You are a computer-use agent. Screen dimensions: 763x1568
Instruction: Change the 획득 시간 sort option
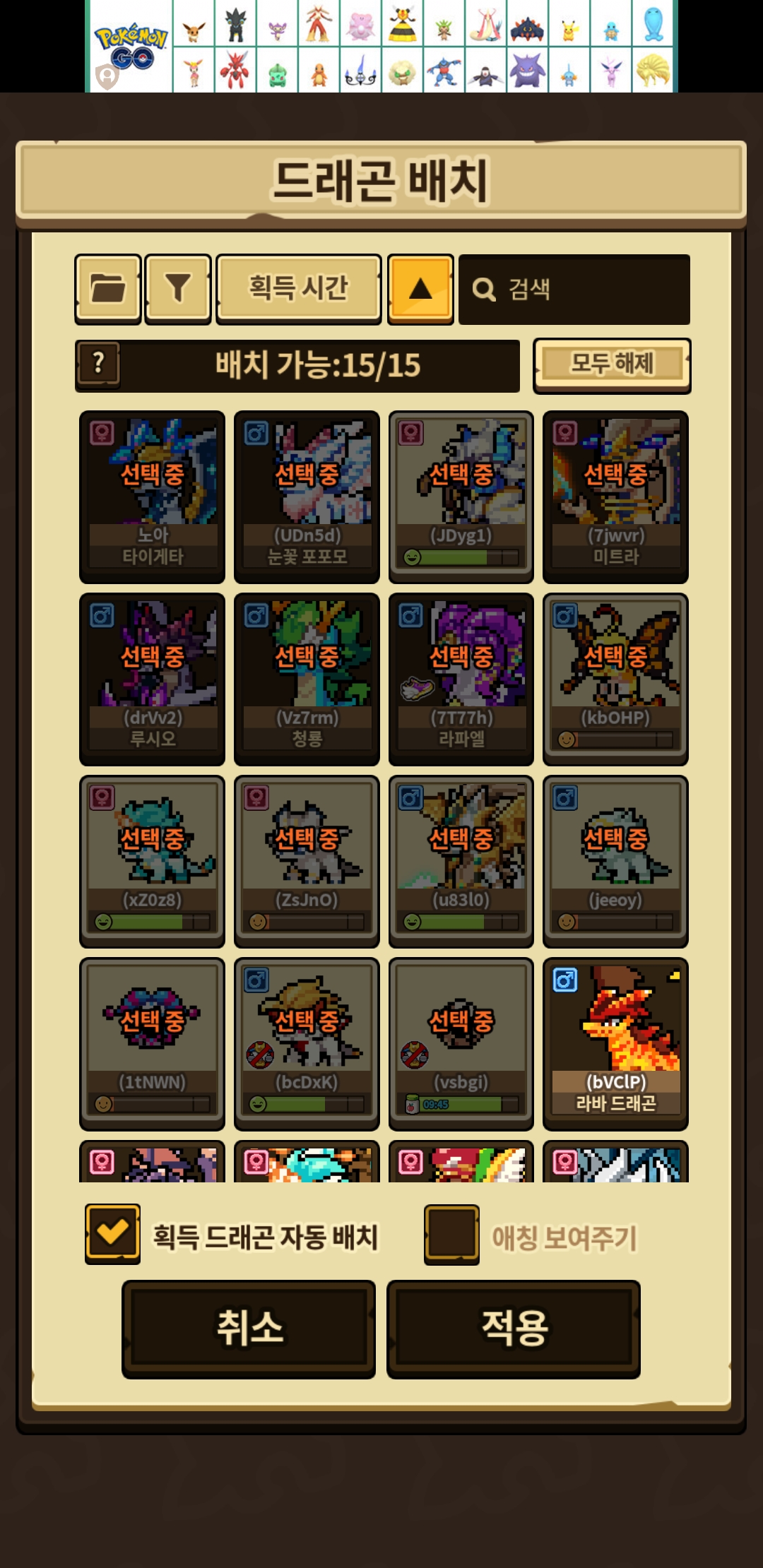[x=298, y=289]
